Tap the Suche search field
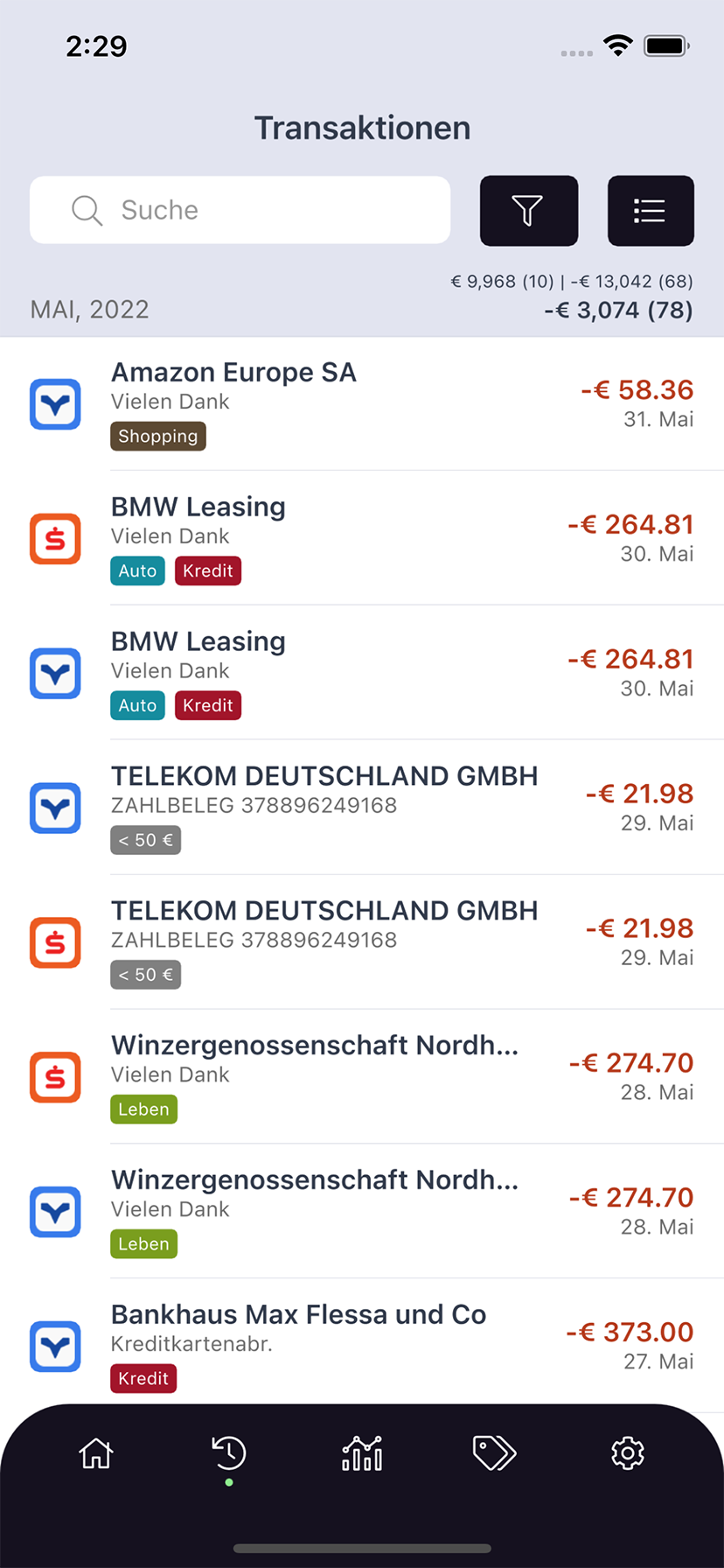 click(240, 210)
